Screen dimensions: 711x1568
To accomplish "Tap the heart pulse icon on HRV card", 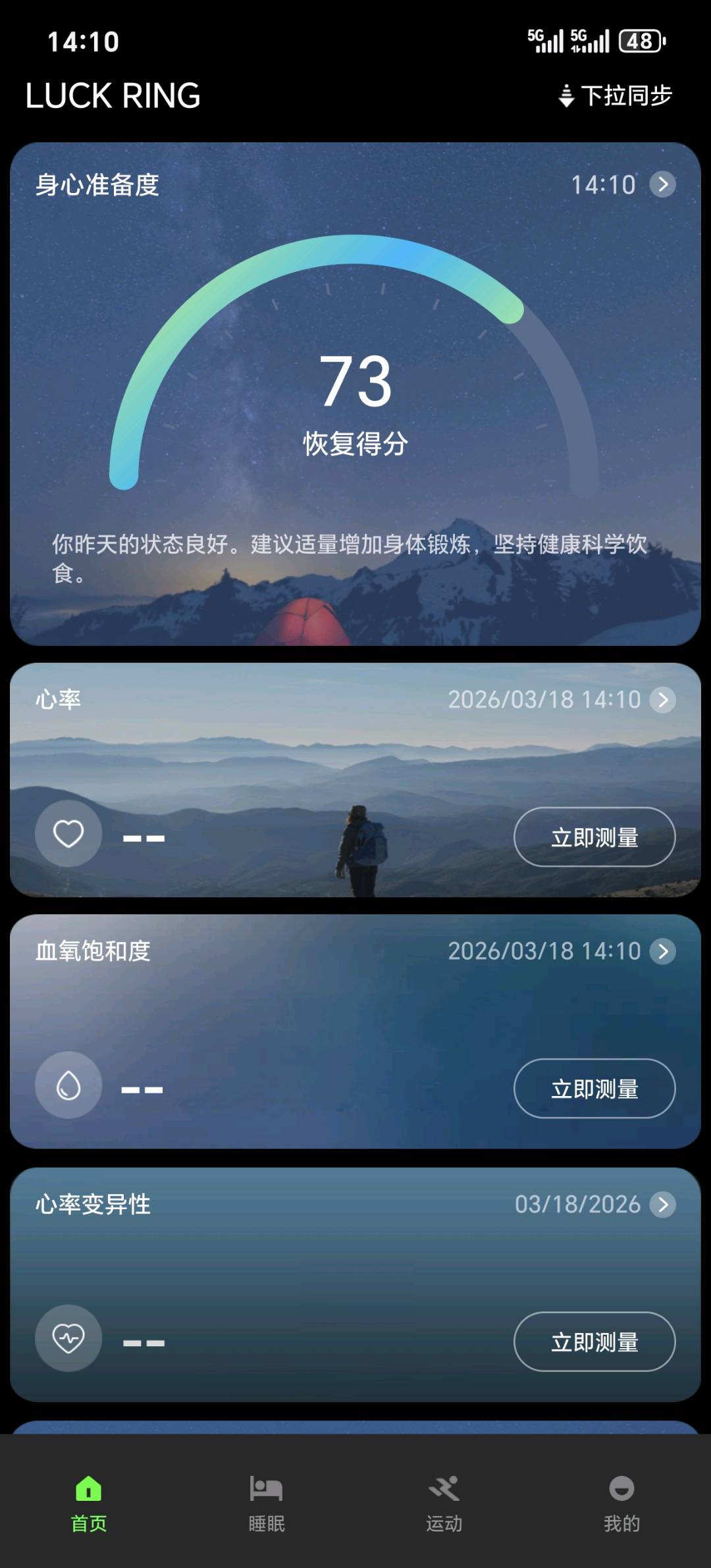I will tap(68, 1338).
